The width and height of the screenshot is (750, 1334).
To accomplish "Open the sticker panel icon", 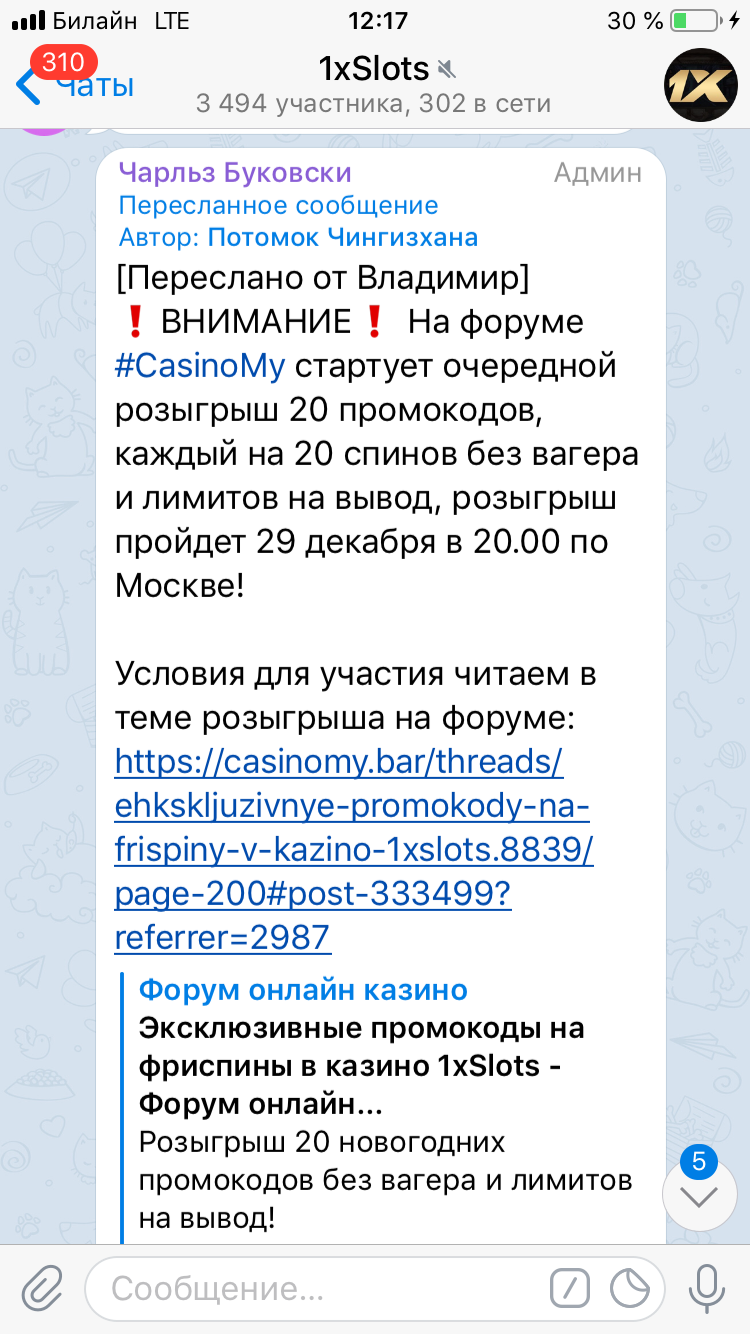I will click(630, 1288).
